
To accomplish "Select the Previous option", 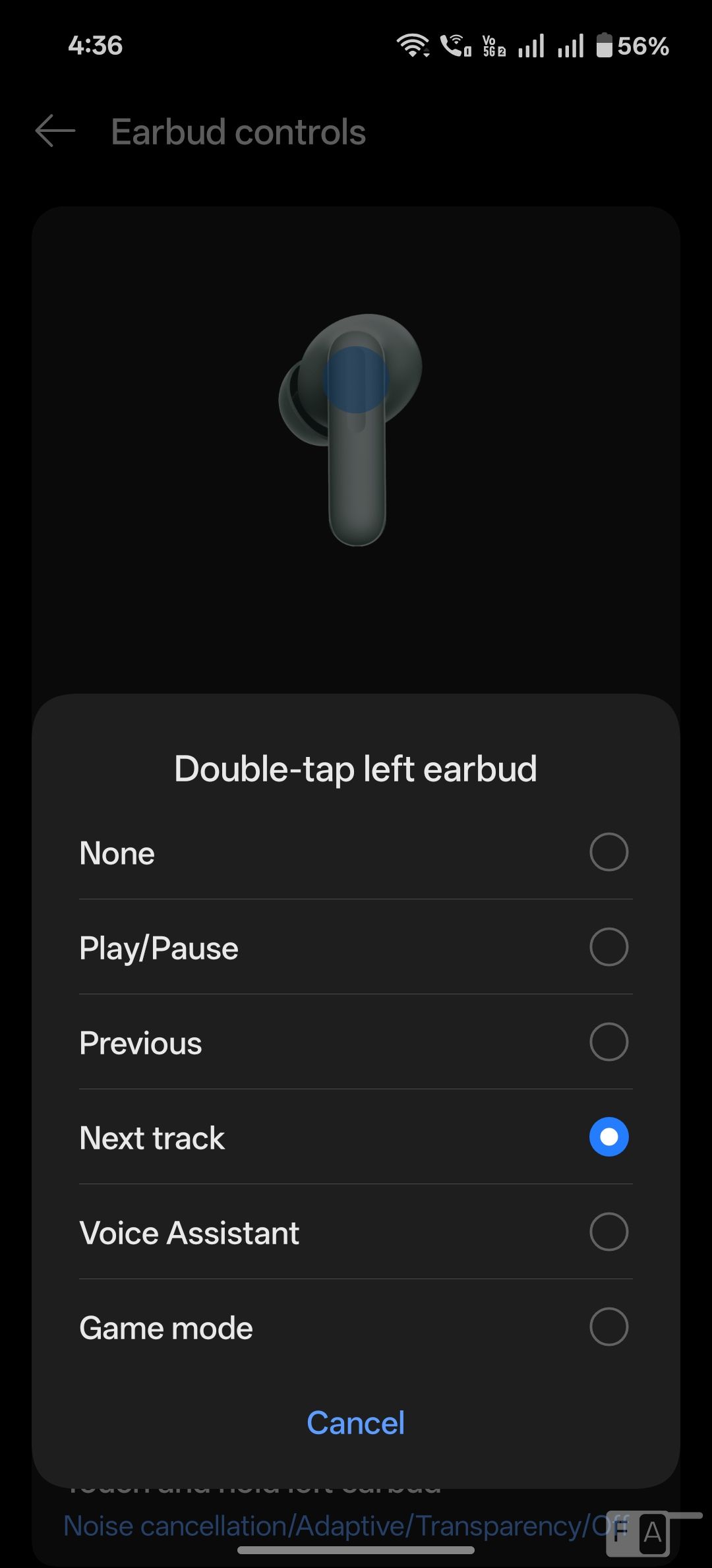I will [x=608, y=1042].
